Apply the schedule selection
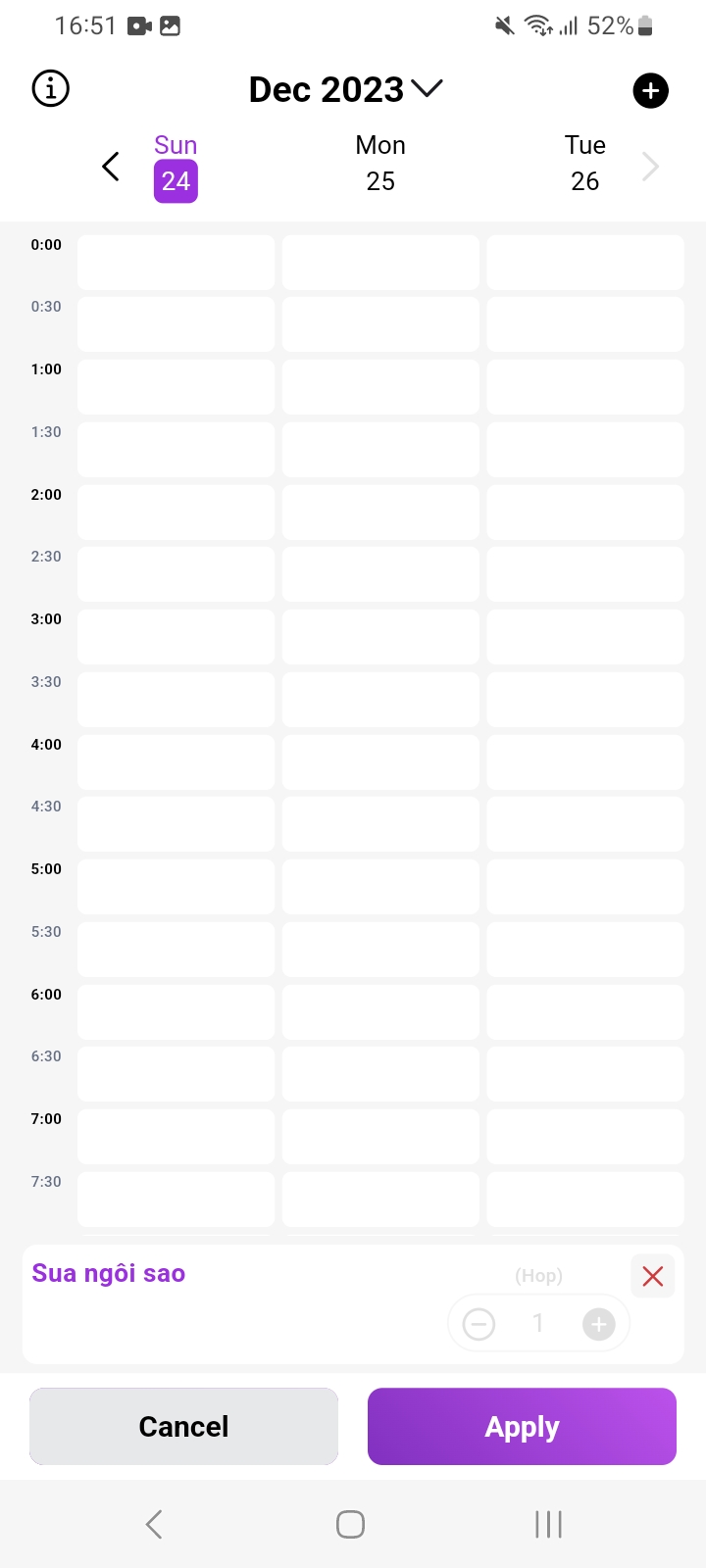Image resolution: width=706 pixels, height=1568 pixels. coord(522,1426)
